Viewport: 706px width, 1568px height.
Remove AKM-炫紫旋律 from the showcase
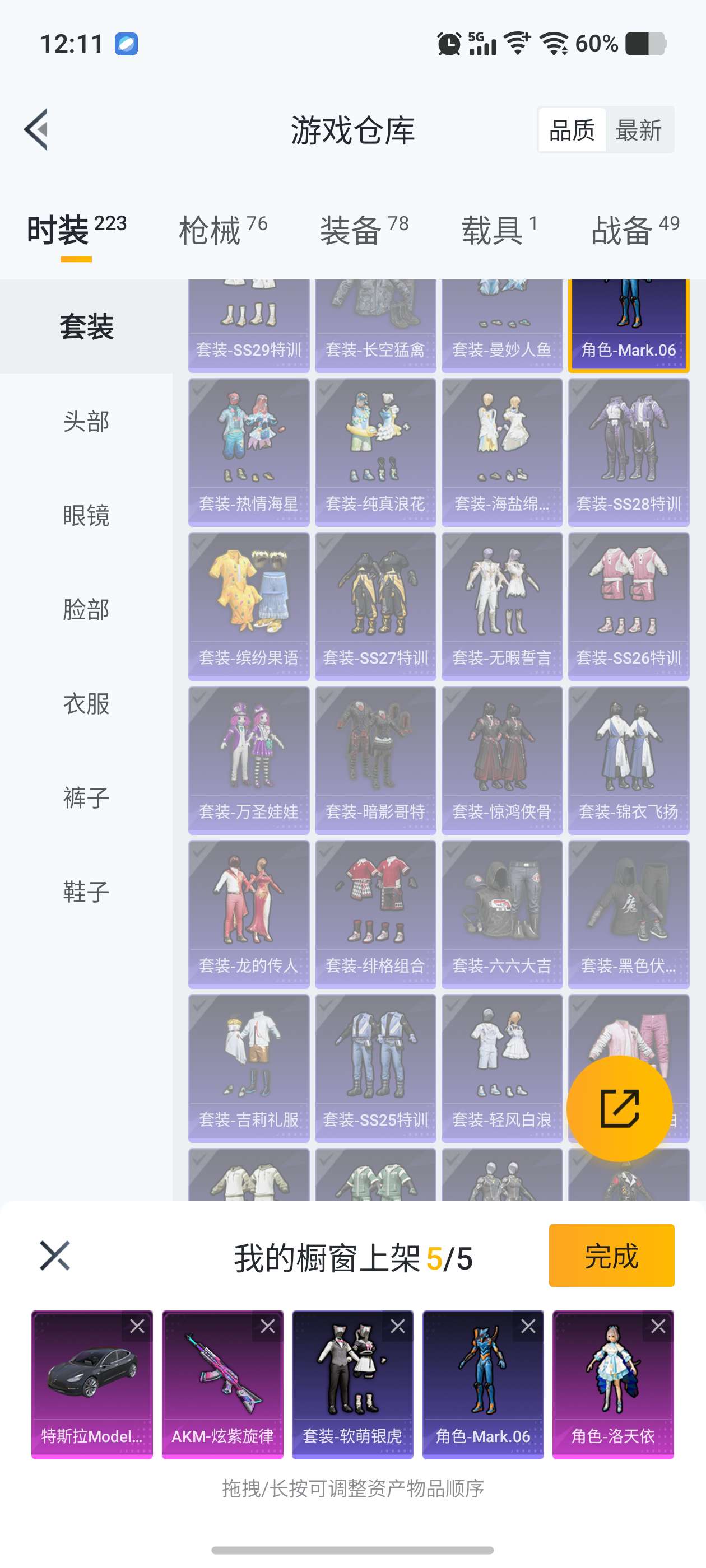pos(268,1326)
